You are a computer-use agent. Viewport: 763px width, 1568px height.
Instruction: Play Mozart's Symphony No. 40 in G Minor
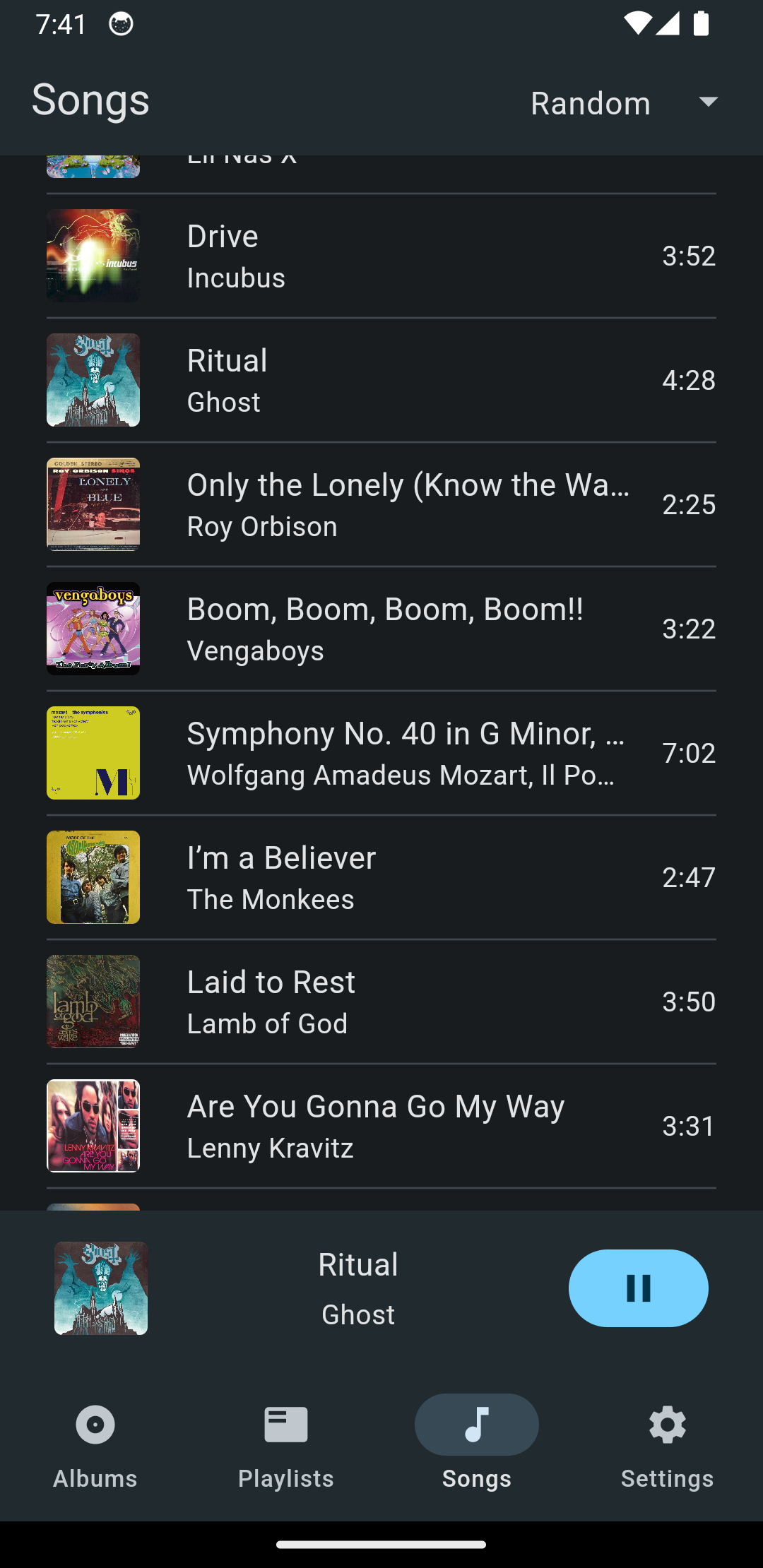tap(381, 753)
